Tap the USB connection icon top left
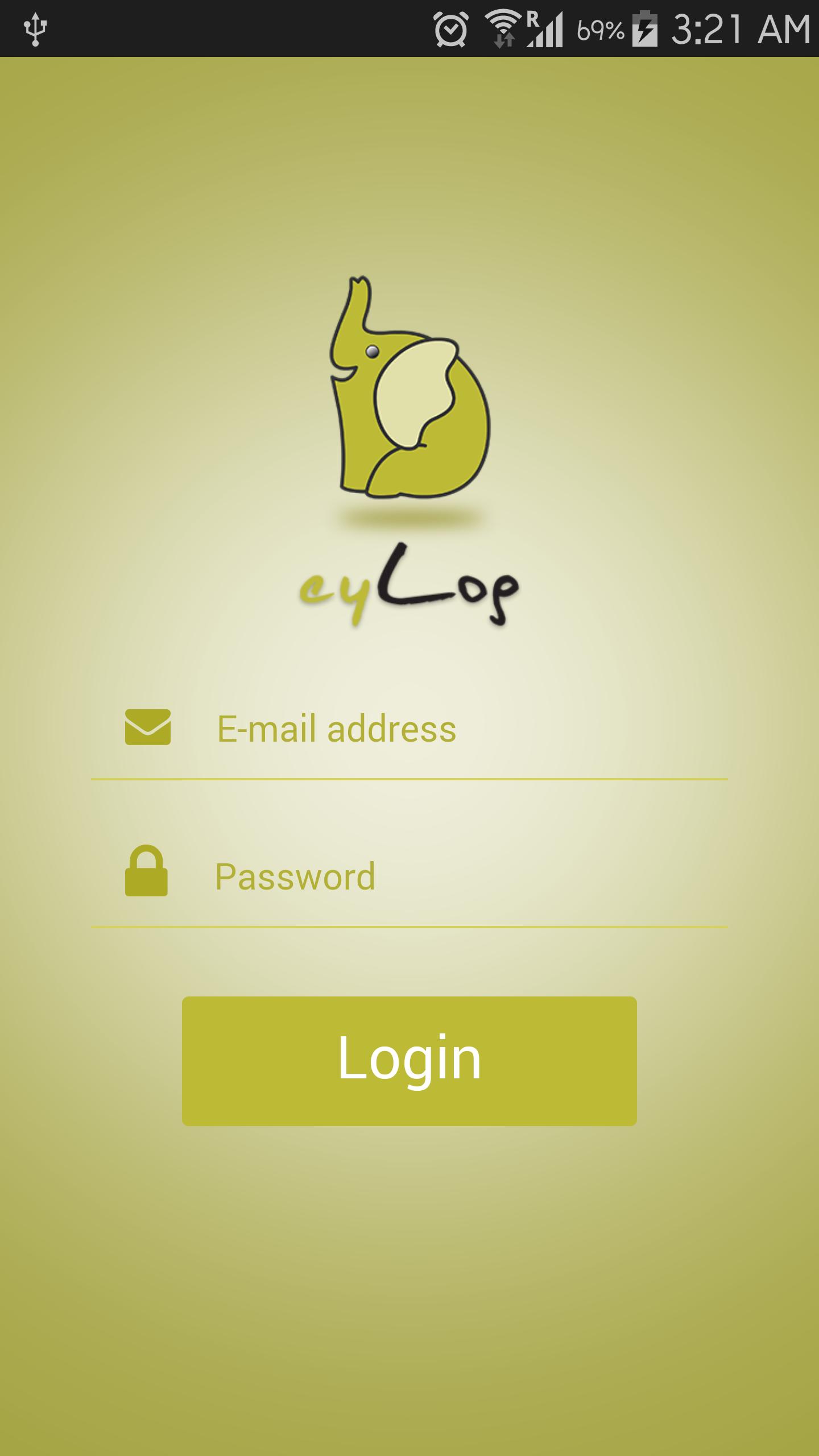Screen dimensions: 819x1456 (x=35, y=27)
